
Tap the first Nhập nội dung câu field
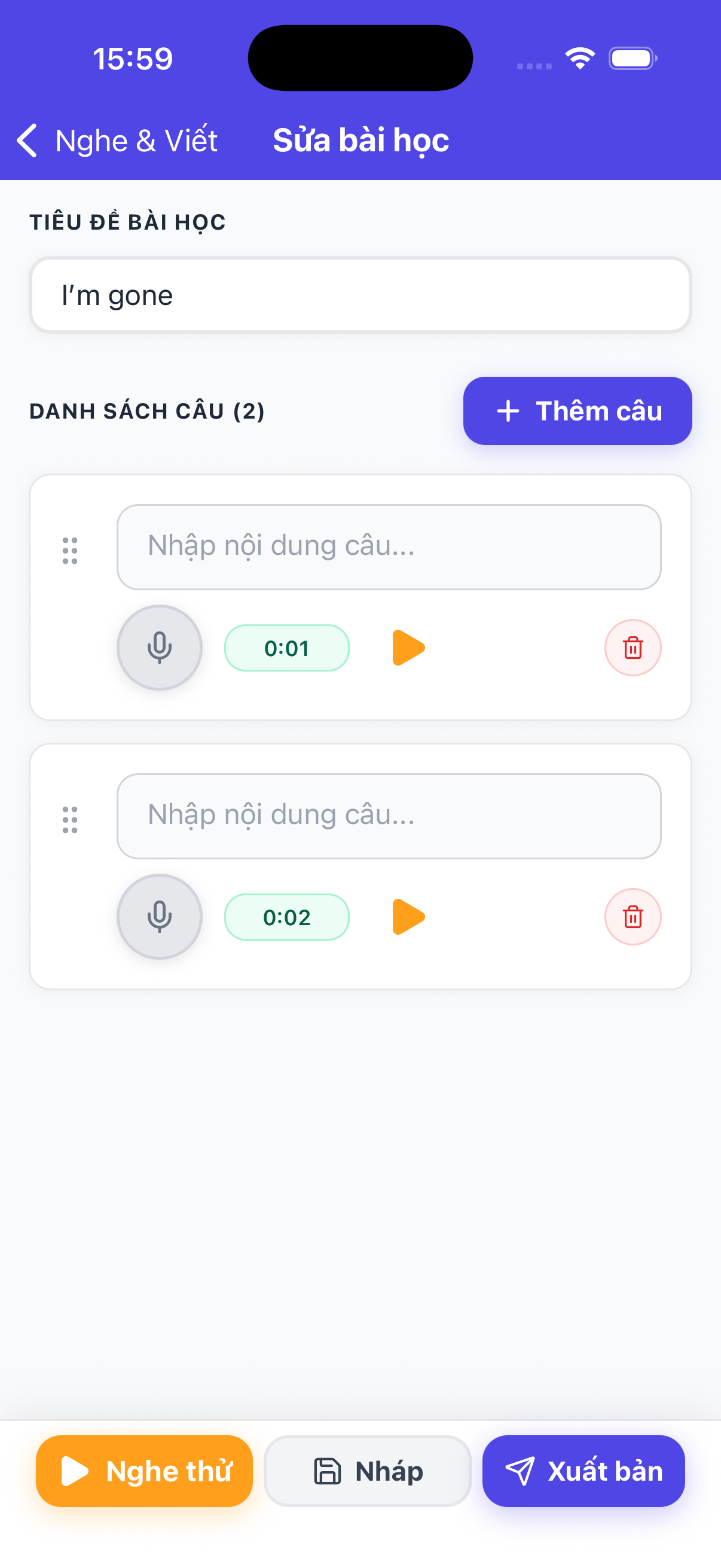click(389, 547)
